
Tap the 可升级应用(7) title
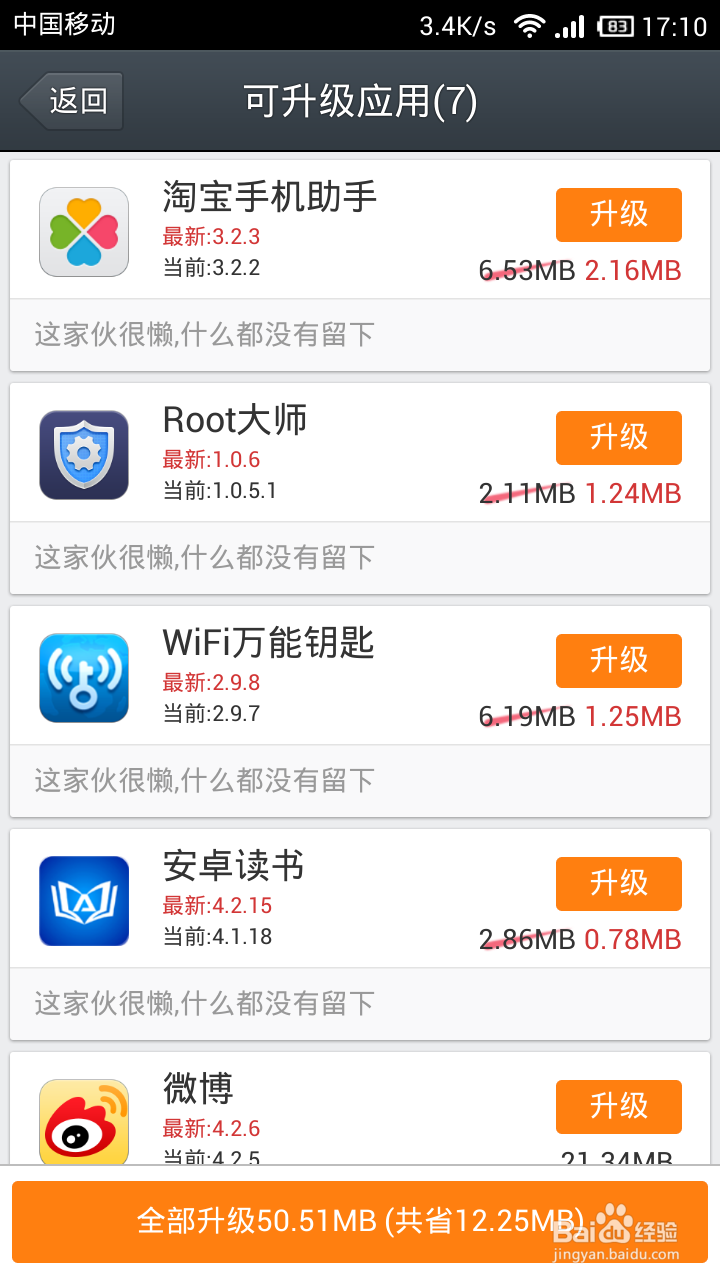[x=360, y=101]
